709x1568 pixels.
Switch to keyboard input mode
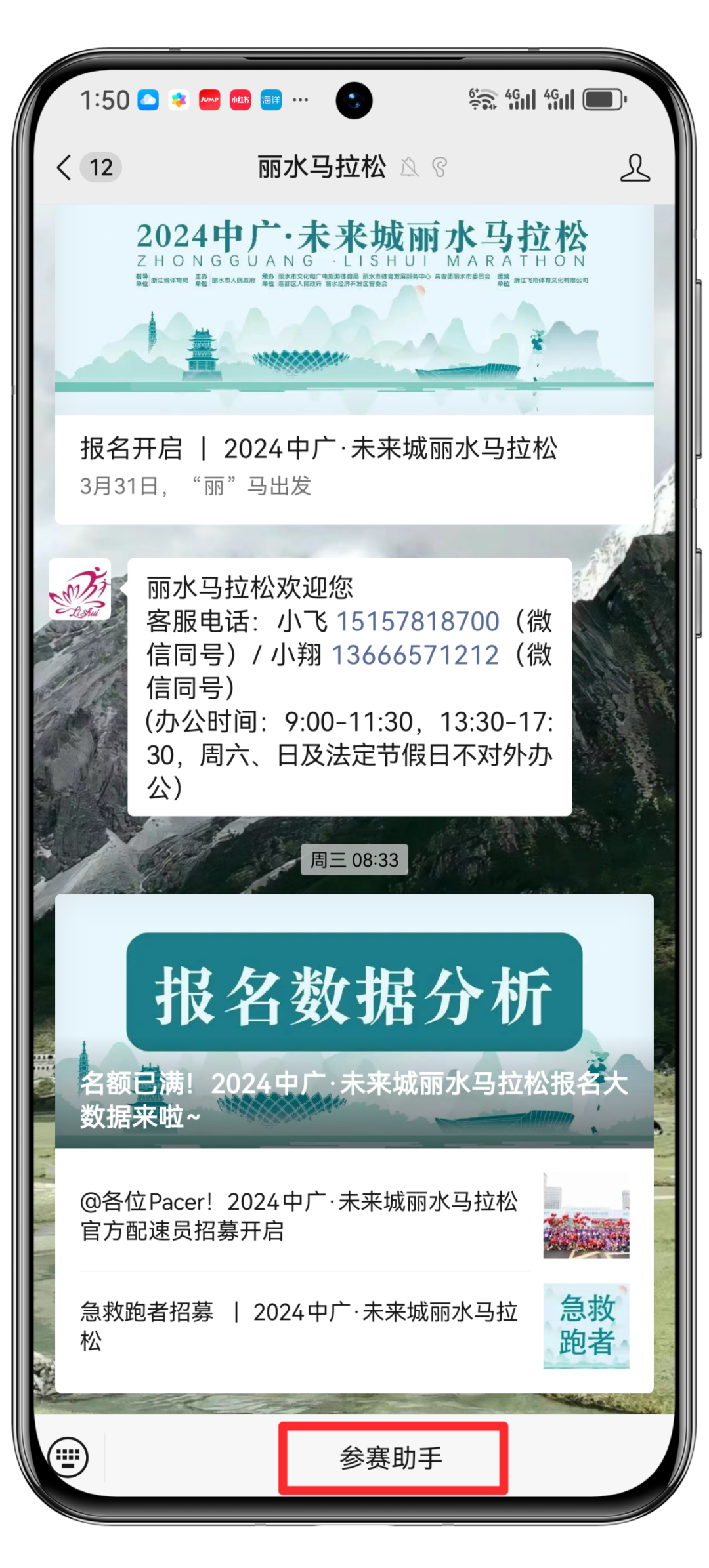pos(68,1457)
